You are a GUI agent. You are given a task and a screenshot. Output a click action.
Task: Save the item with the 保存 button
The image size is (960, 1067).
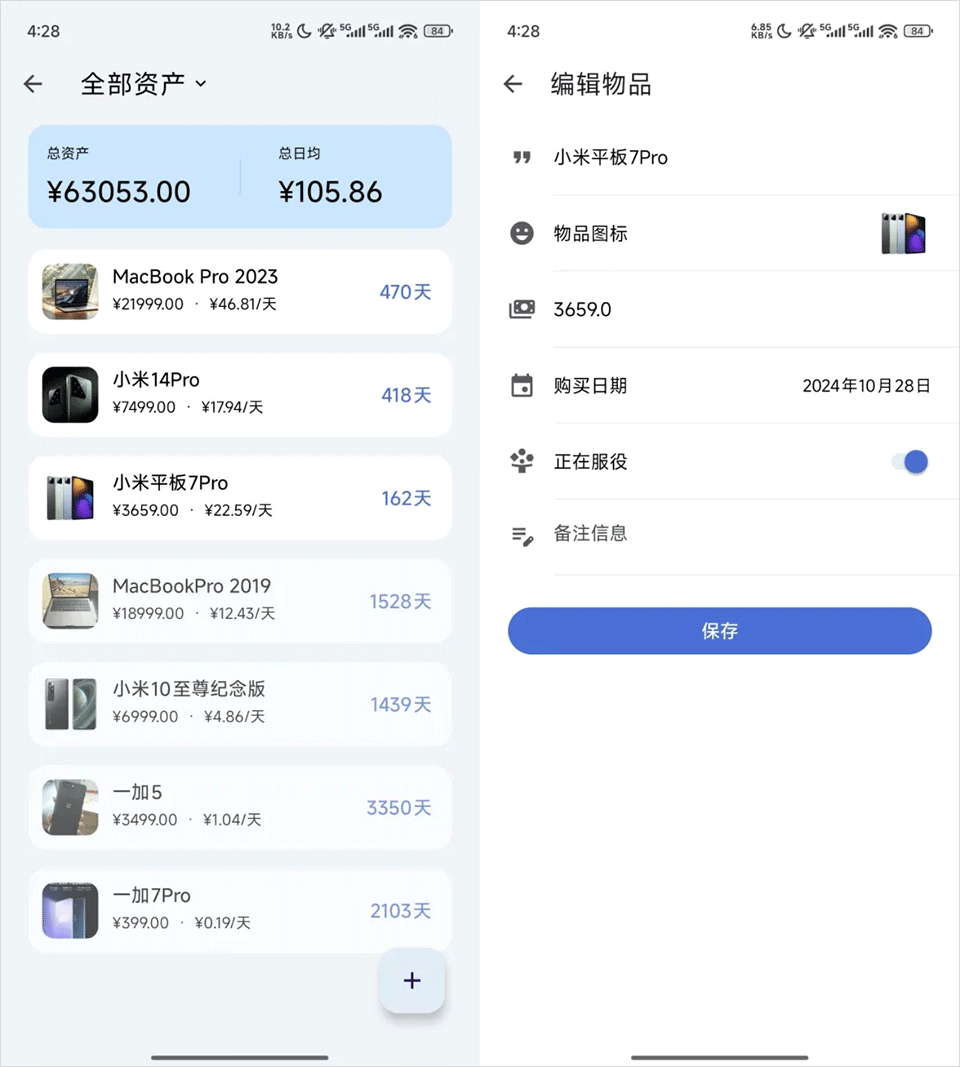click(x=719, y=631)
